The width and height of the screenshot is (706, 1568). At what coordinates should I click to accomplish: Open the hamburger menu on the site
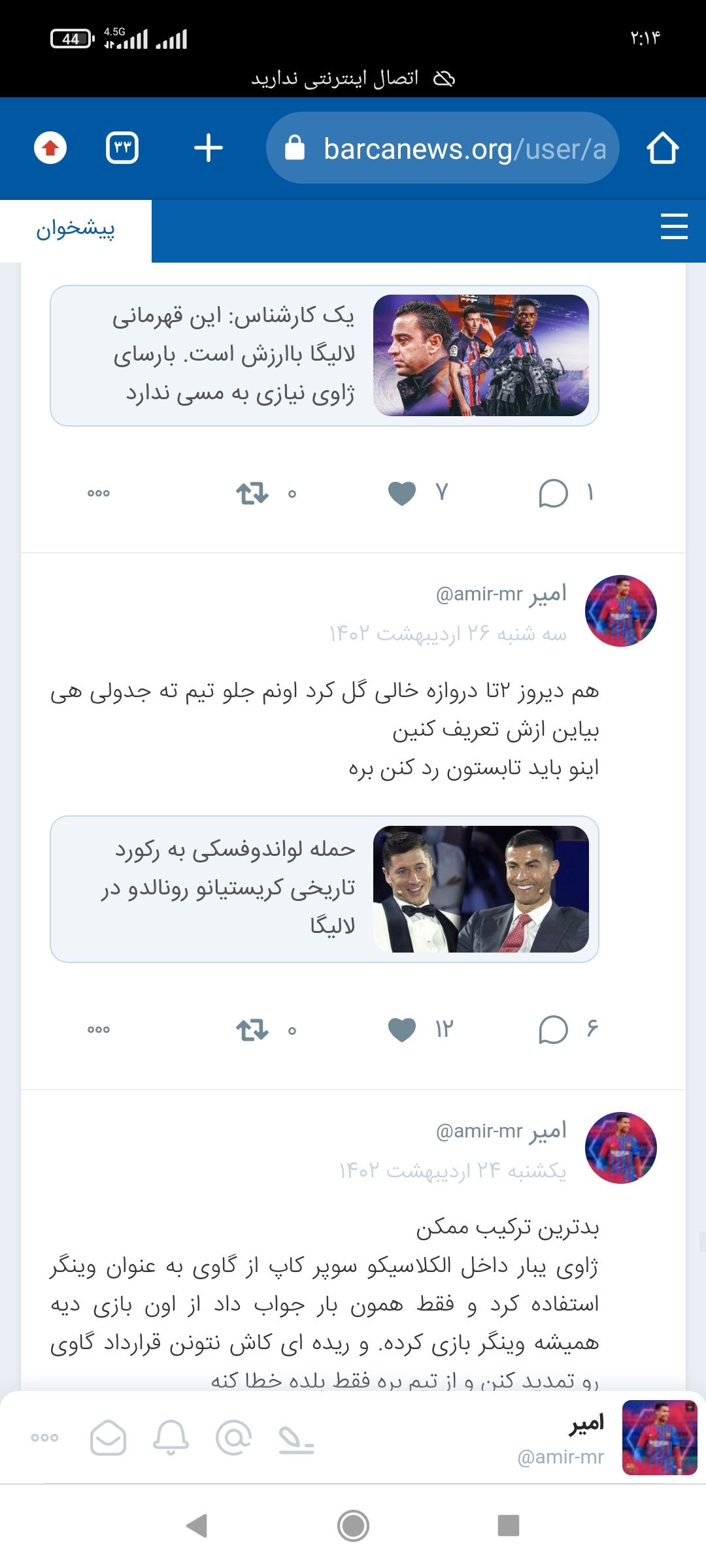click(x=674, y=227)
